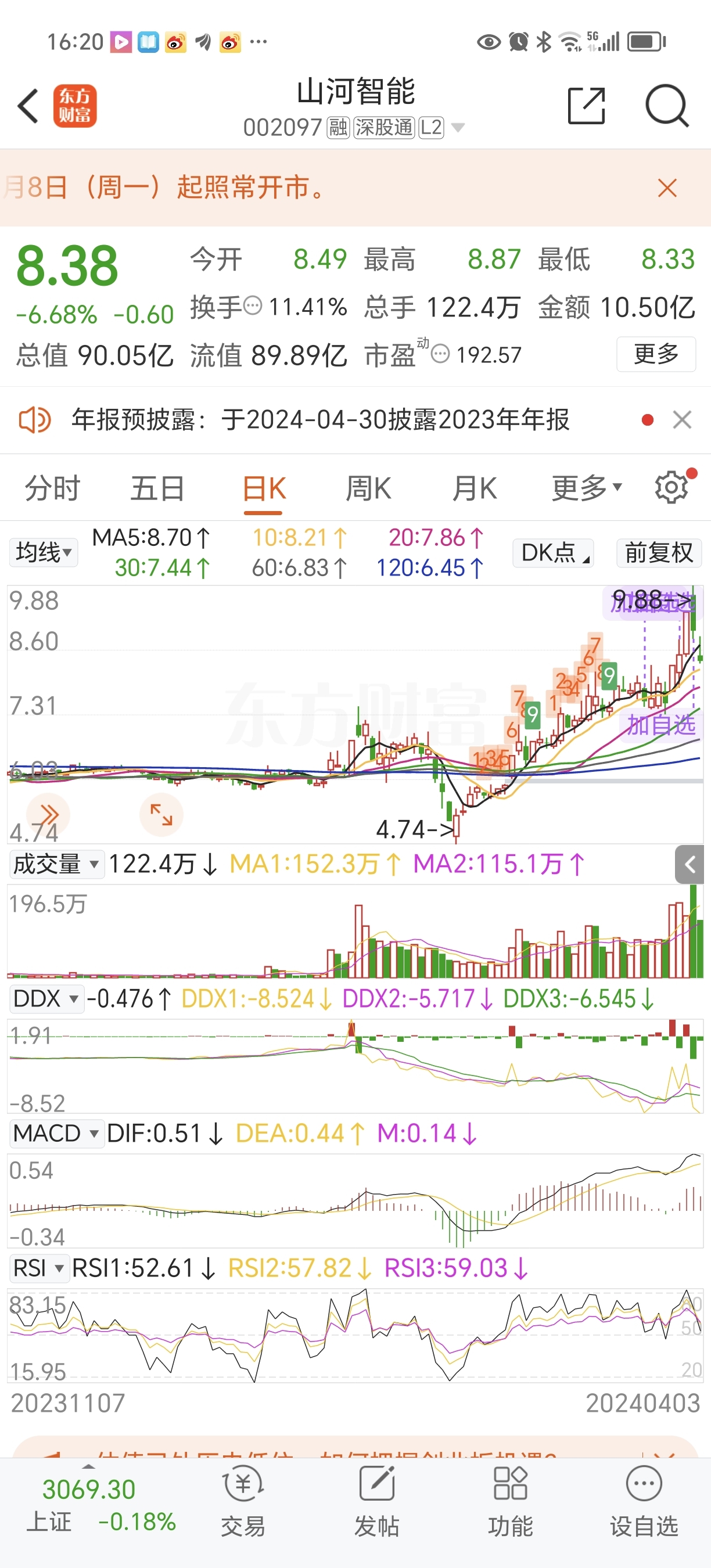
Task: Switch to the 周K weekly chart tab
Action: [369, 488]
